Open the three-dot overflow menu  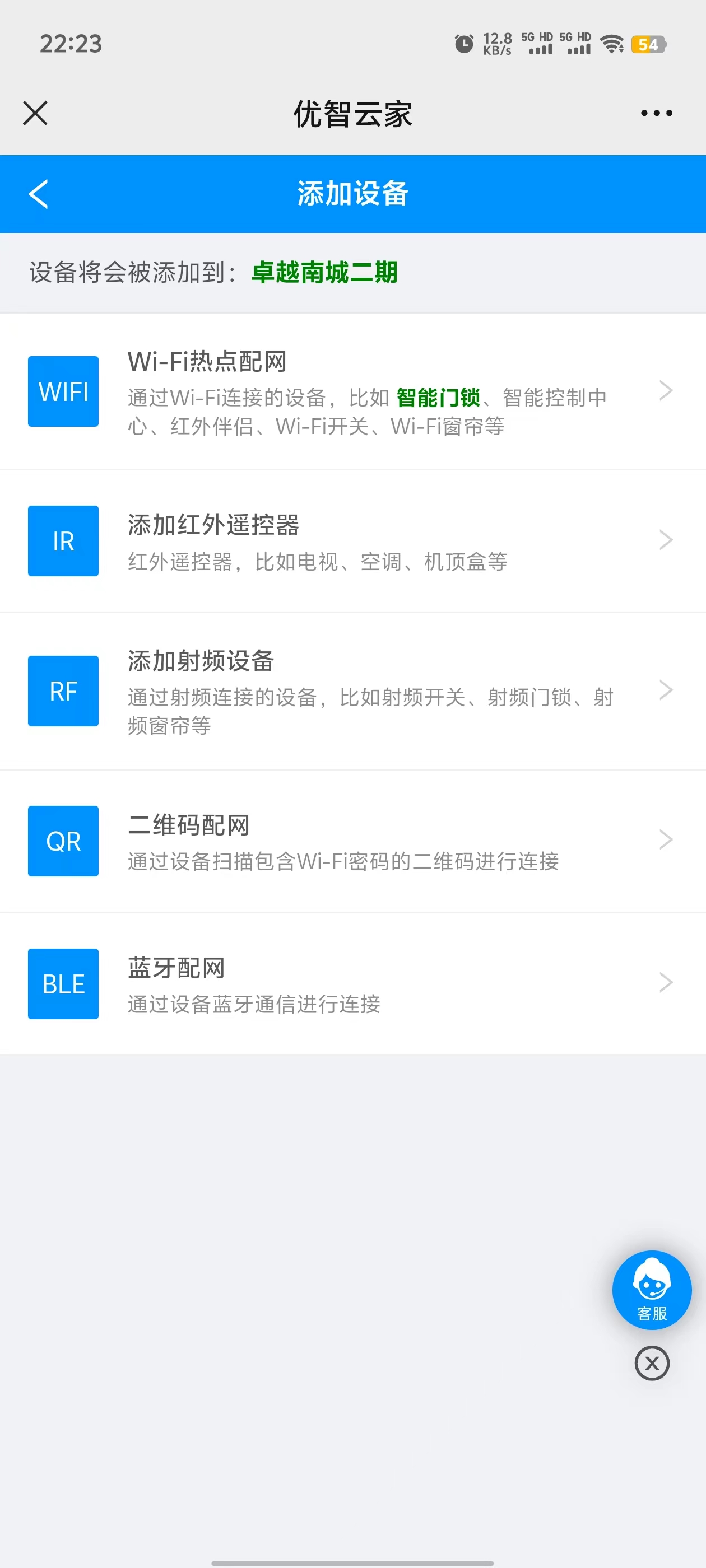point(656,113)
